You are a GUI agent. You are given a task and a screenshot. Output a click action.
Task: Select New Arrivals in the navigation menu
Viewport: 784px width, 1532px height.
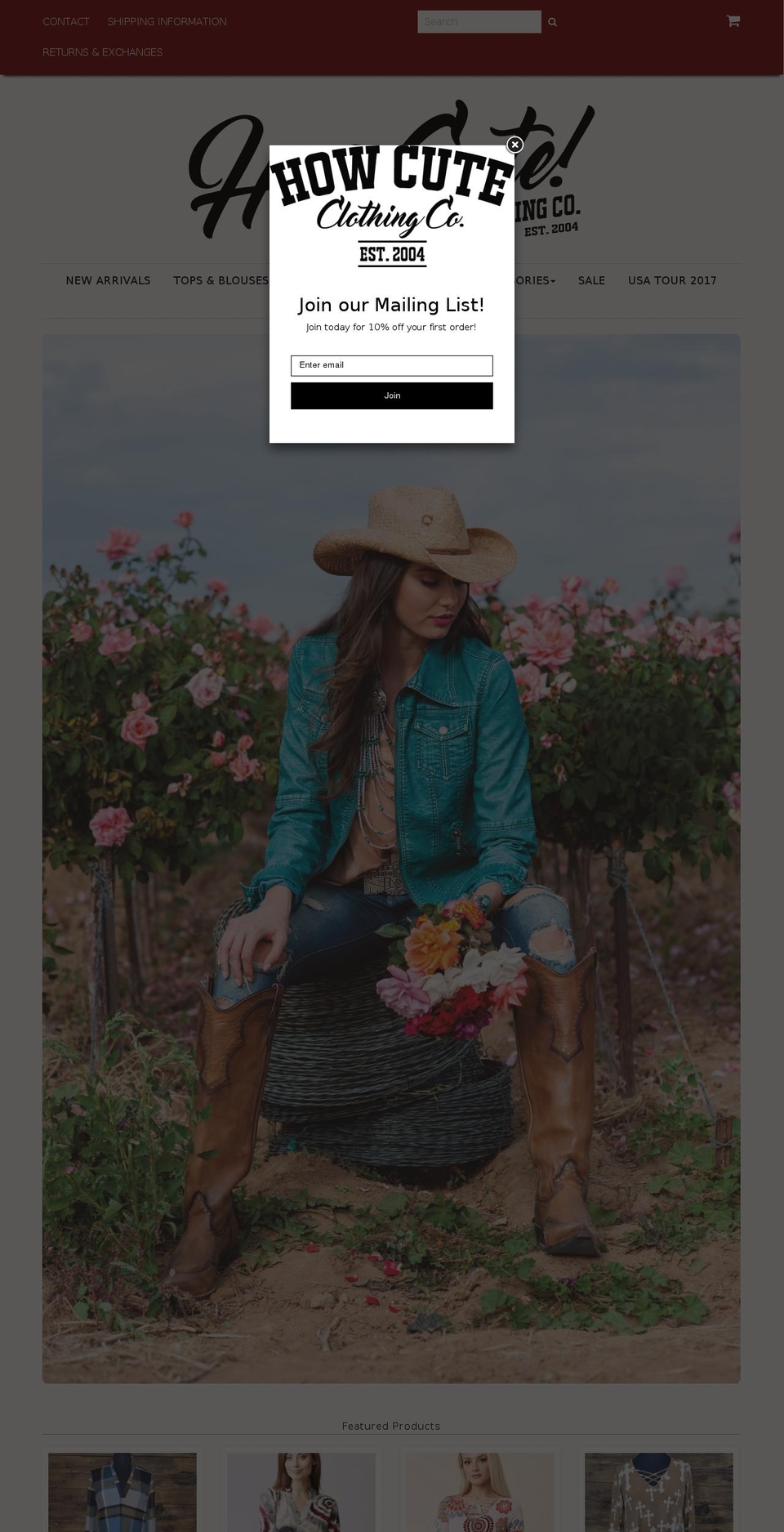(x=108, y=280)
